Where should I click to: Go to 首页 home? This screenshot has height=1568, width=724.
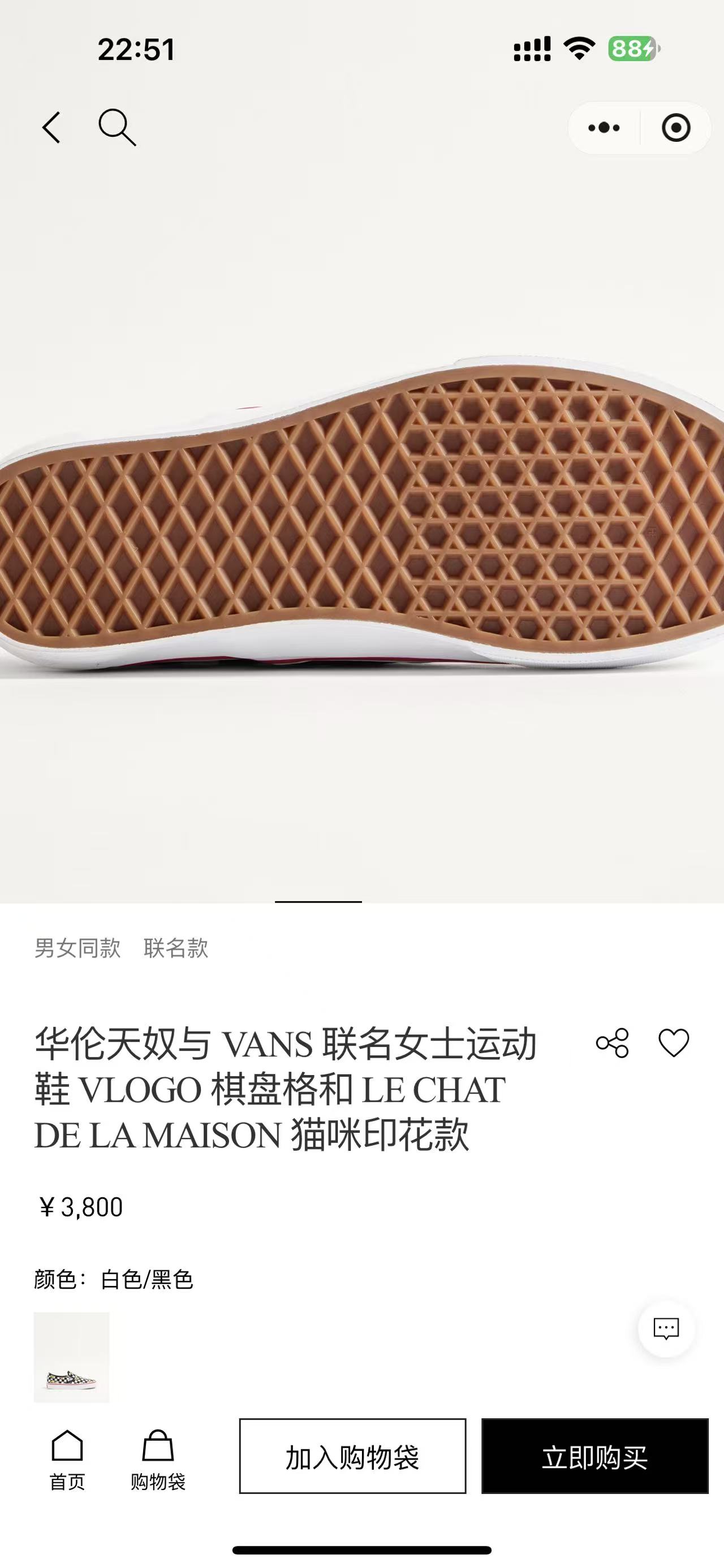(x=67, y=1459)
